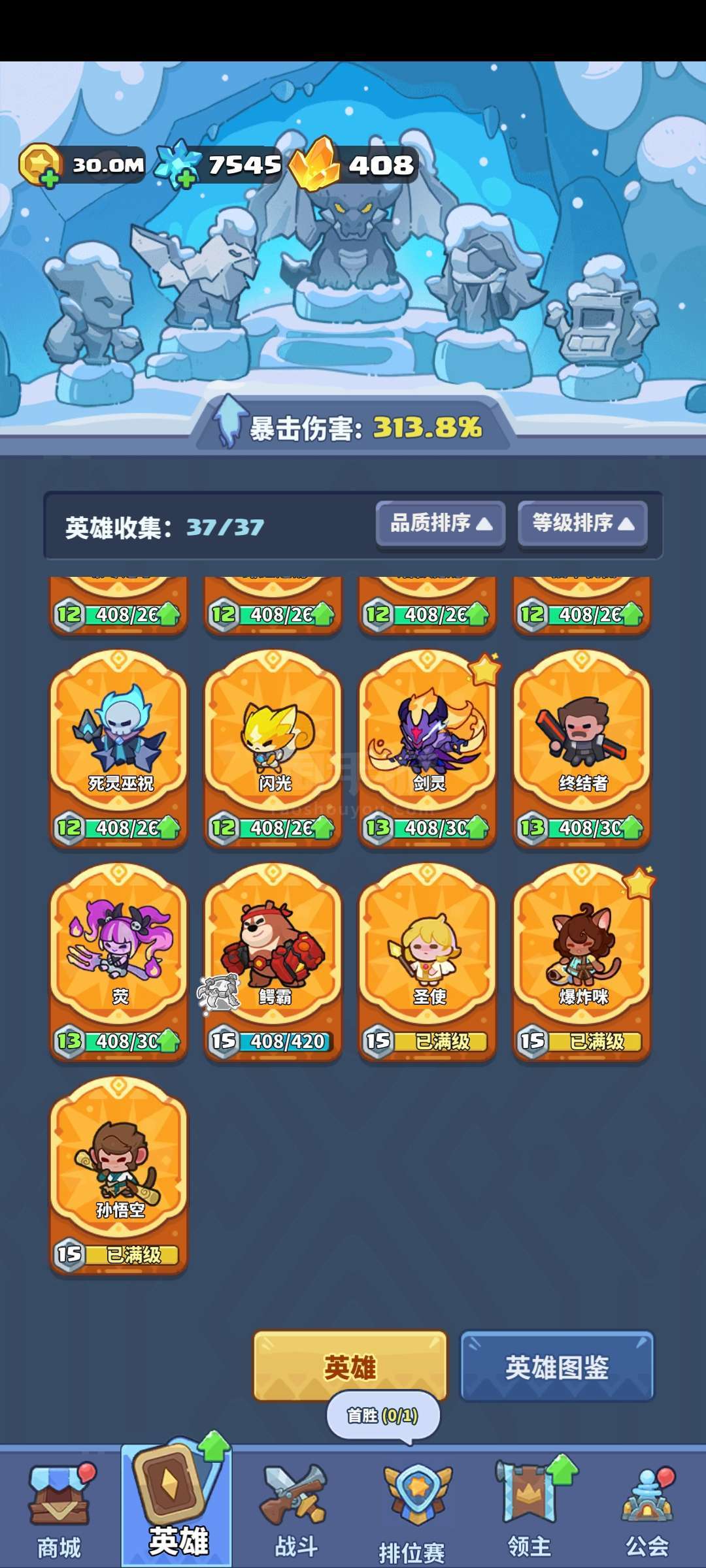This screenshot has height=1568, width=706.
Task: Open the 死灵巫祝 hero card
Action: (119, 749)
